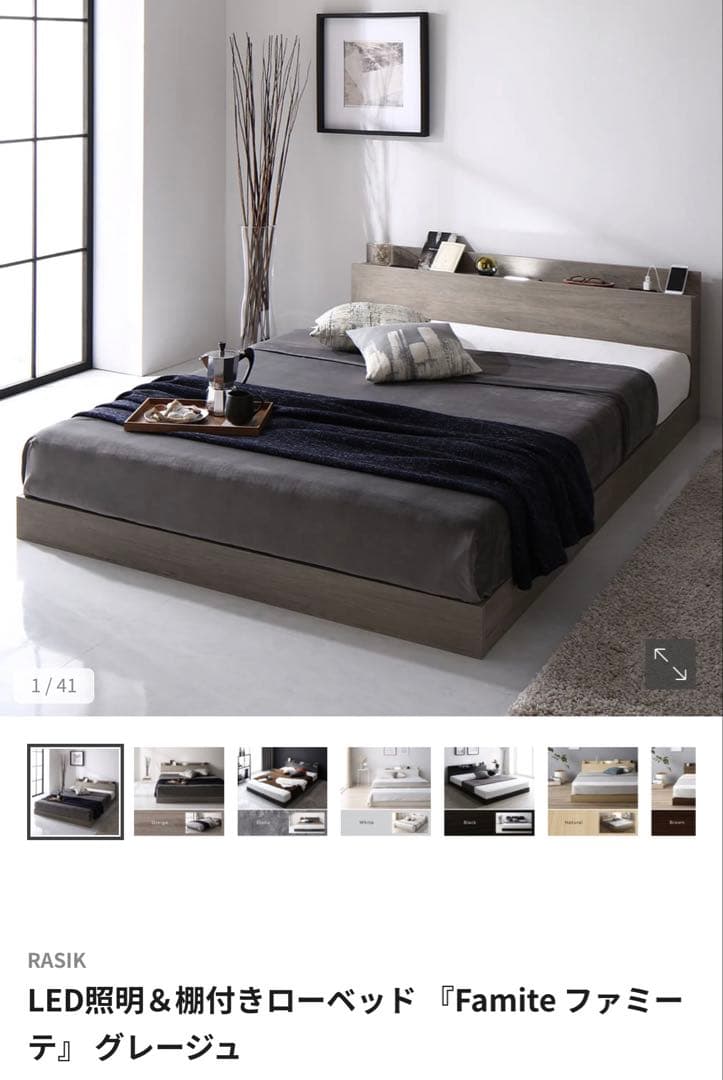Open the Natural wood bed thumbnail

coord(592,791)
